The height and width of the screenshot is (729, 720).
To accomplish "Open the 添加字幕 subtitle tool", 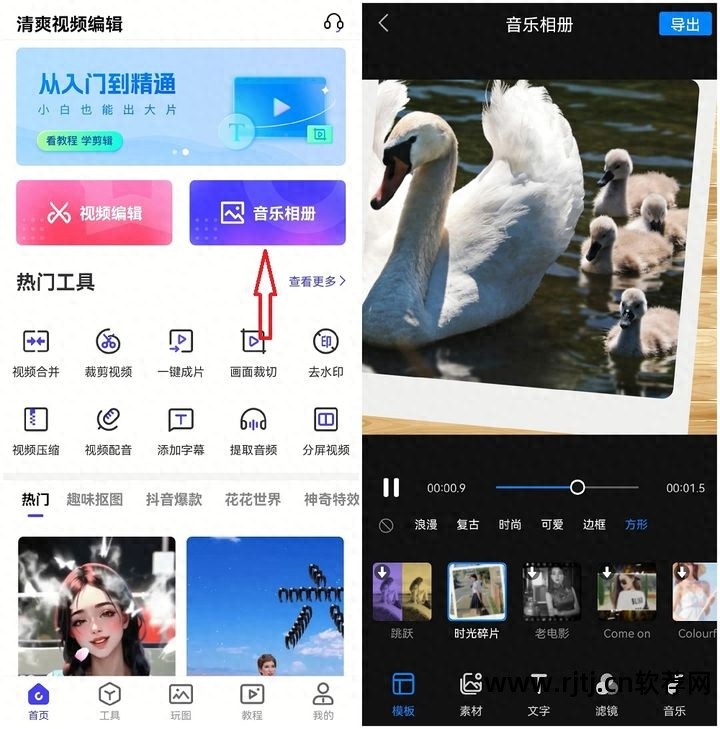I will tap(181, 430).
